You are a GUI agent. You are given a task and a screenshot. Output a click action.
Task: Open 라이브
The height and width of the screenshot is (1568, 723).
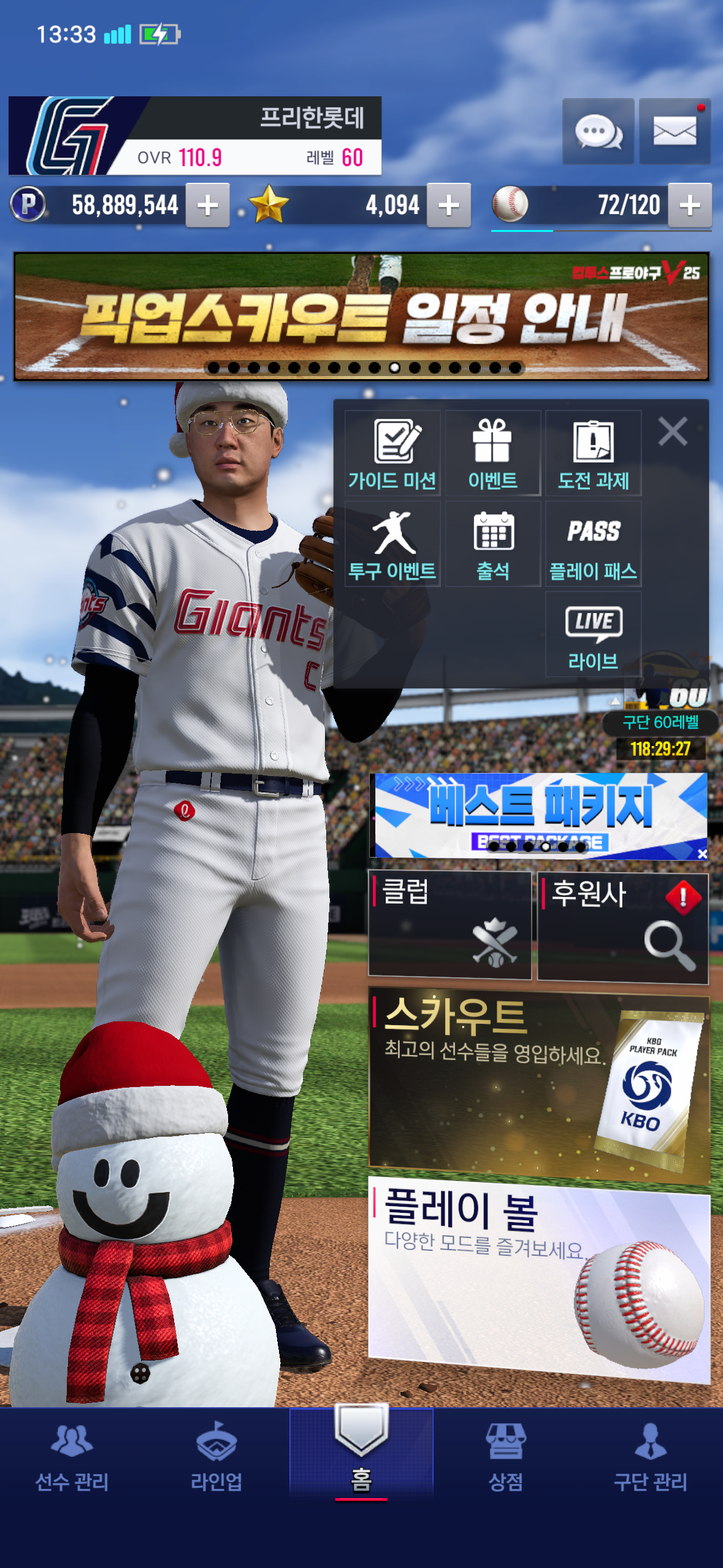(594, 634)
